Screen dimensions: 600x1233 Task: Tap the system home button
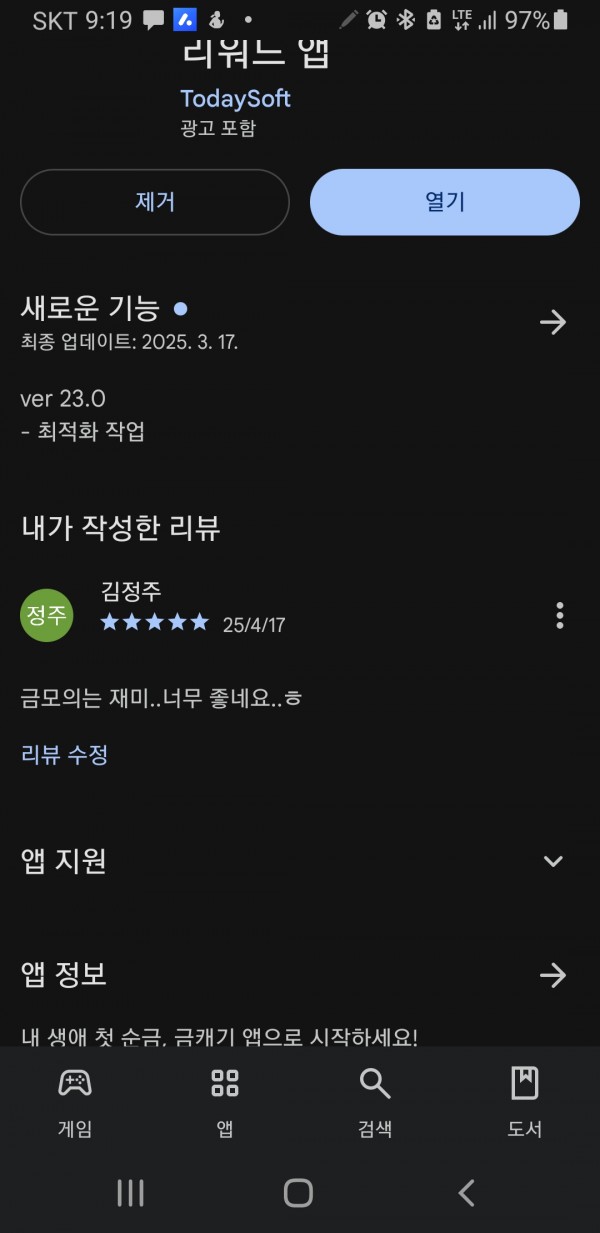pos(298,1192)
